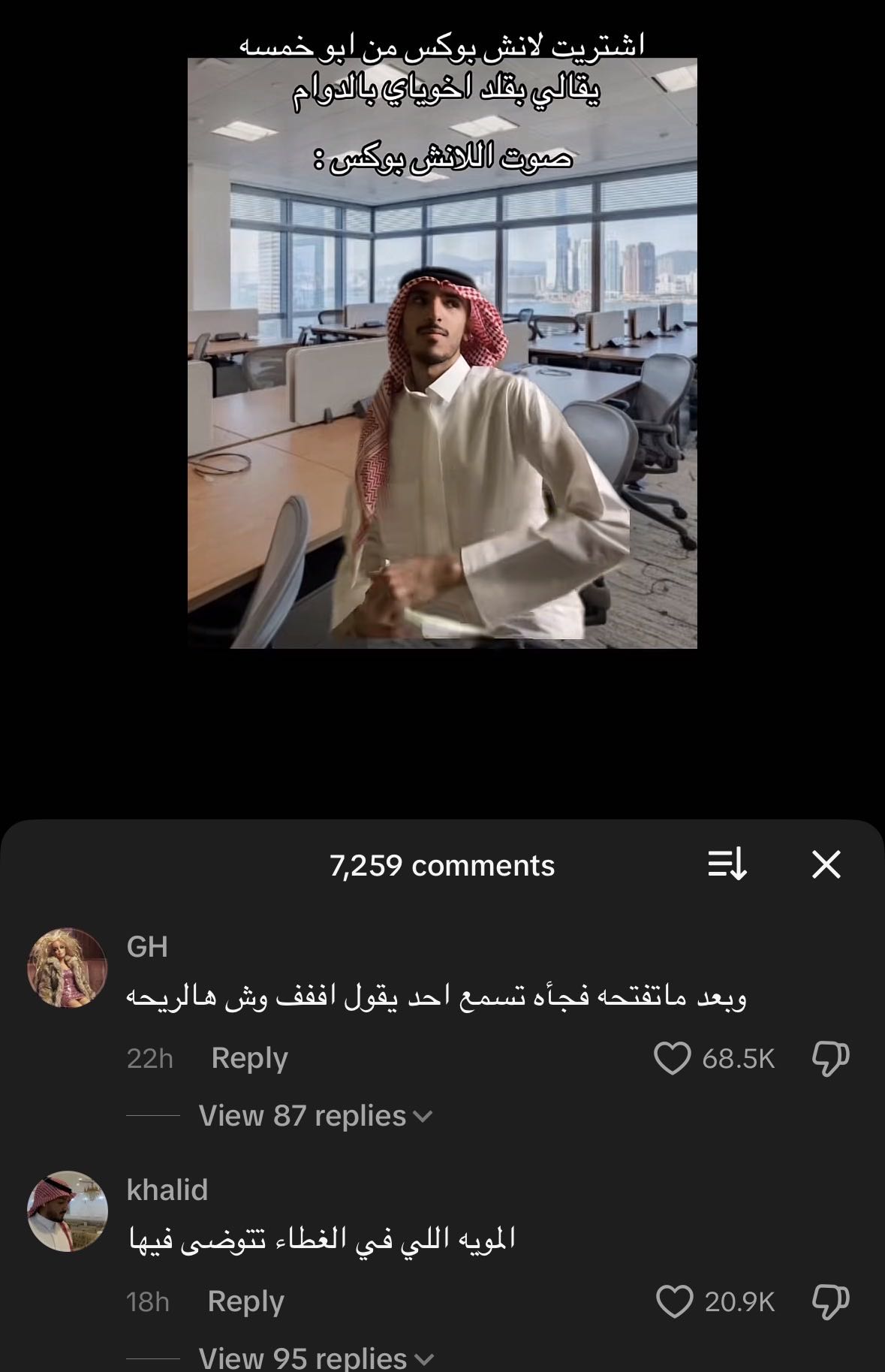Tap the video to pause playback
This screenshot has width=885, height=1372.
click(x=442, y=353)
